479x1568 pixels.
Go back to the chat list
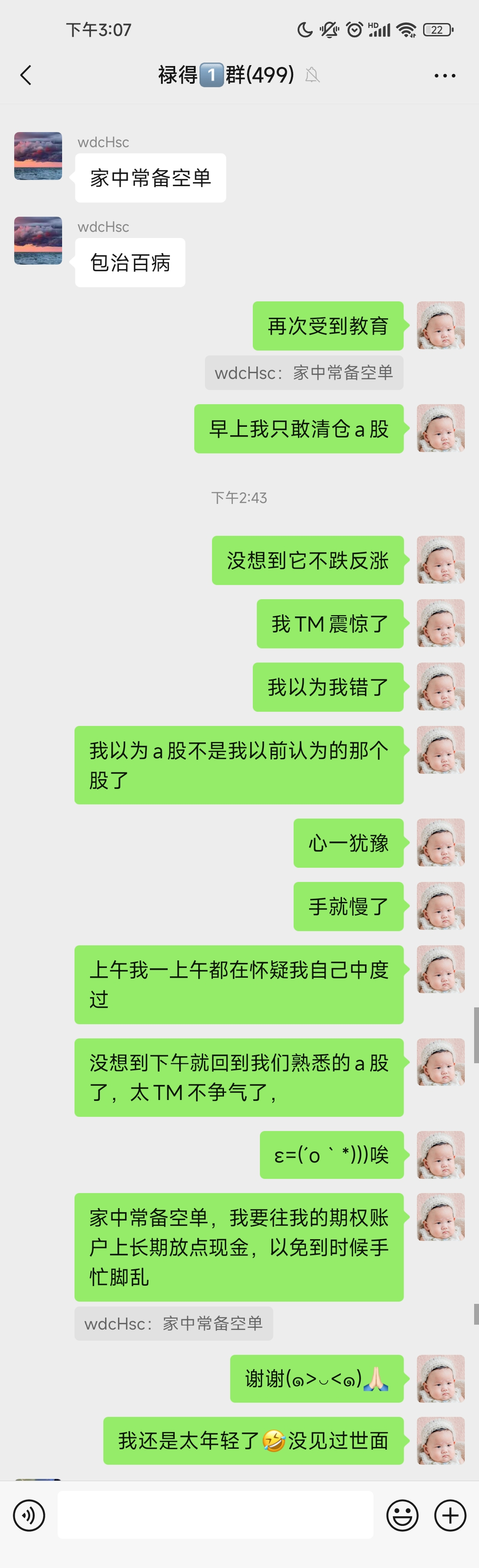(26, 75)
